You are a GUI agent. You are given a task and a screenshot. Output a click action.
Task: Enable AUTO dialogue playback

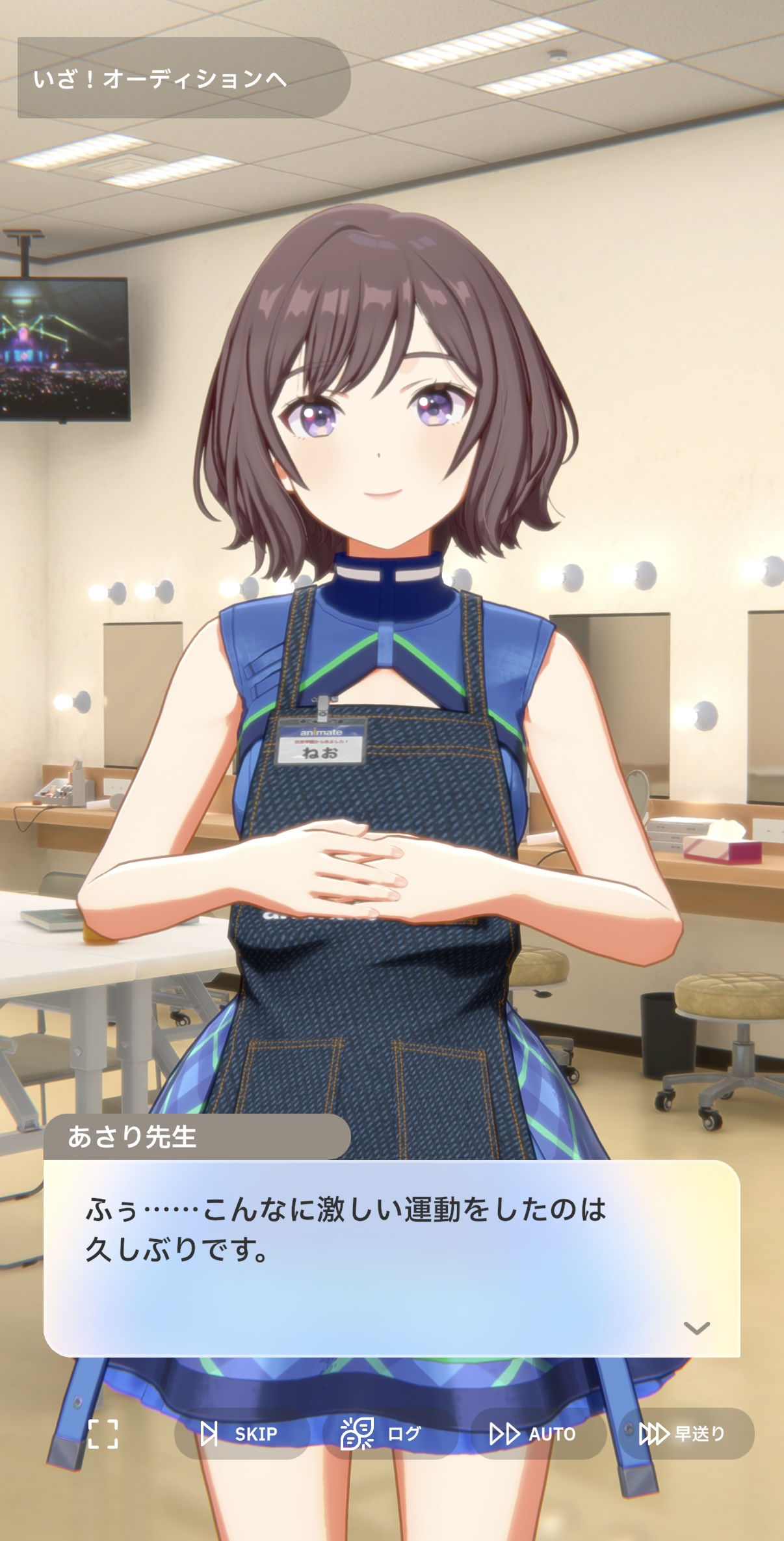(534, 1434)
